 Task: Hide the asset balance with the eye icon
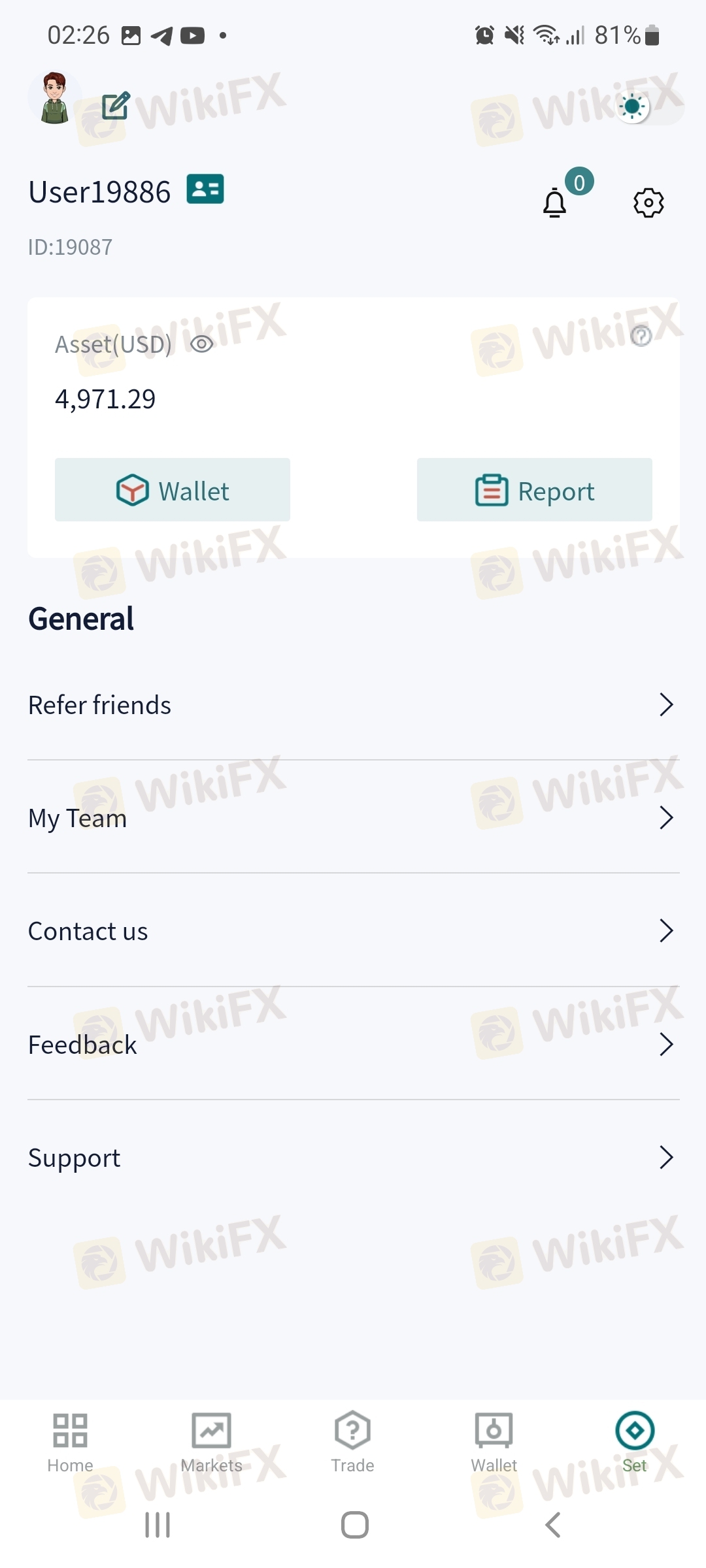point(202,344)
